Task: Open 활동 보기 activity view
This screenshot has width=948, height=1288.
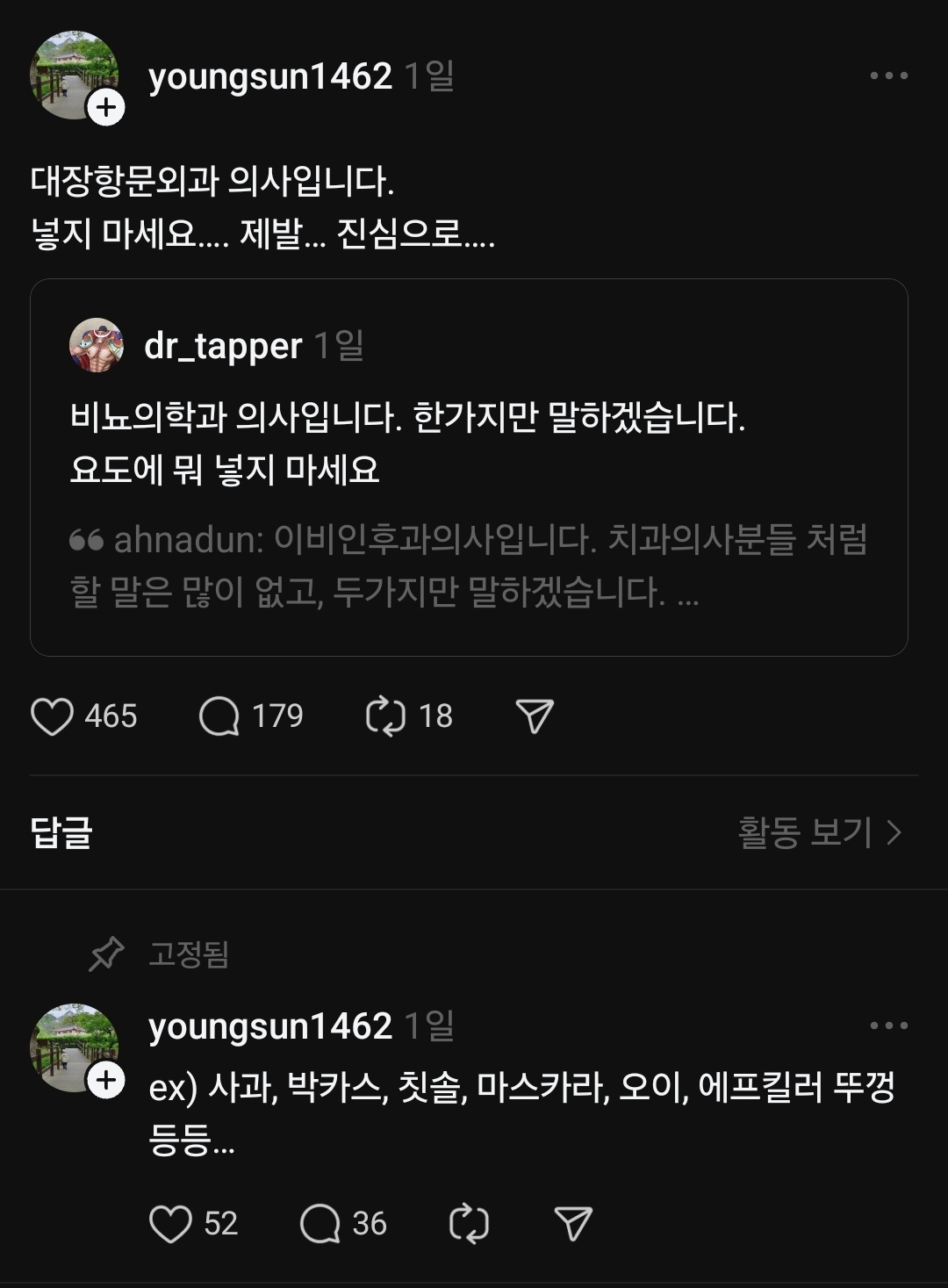Action: (x=820, y=832)
